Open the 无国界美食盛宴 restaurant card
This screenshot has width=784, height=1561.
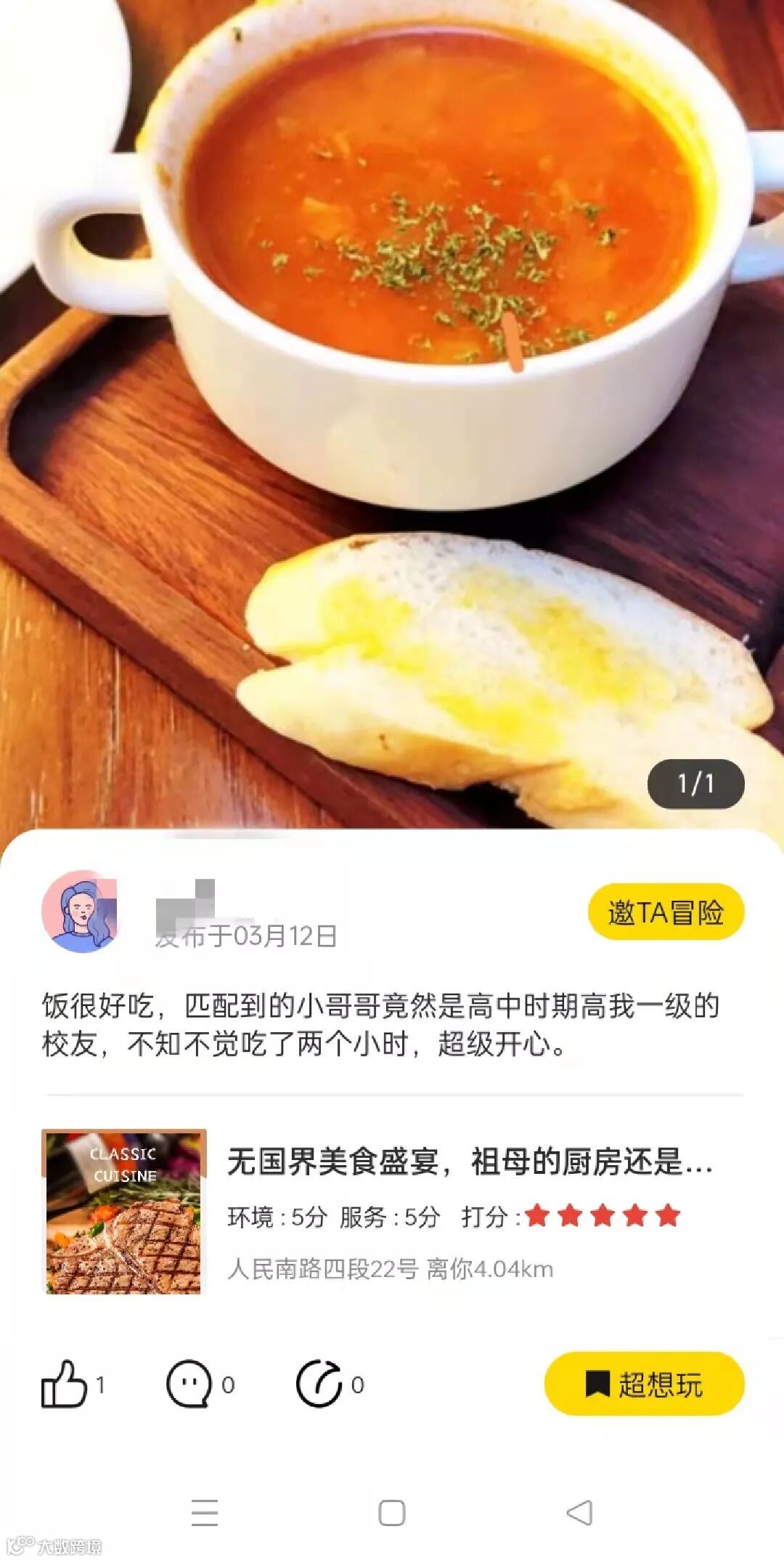pos(392,1212)
